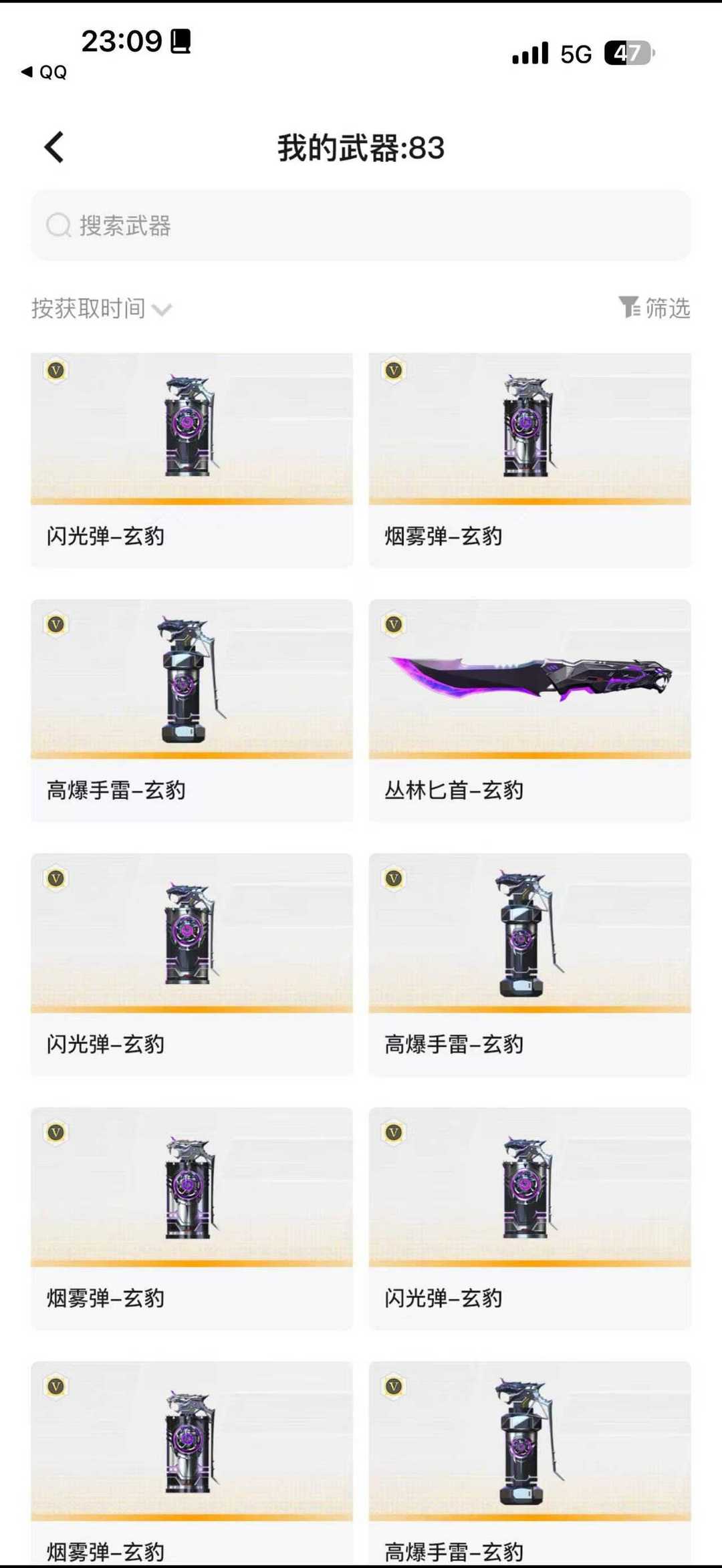Tap the 搜索武器 search field
This screenshot has height=1568, width=722.
pos(361,226)
